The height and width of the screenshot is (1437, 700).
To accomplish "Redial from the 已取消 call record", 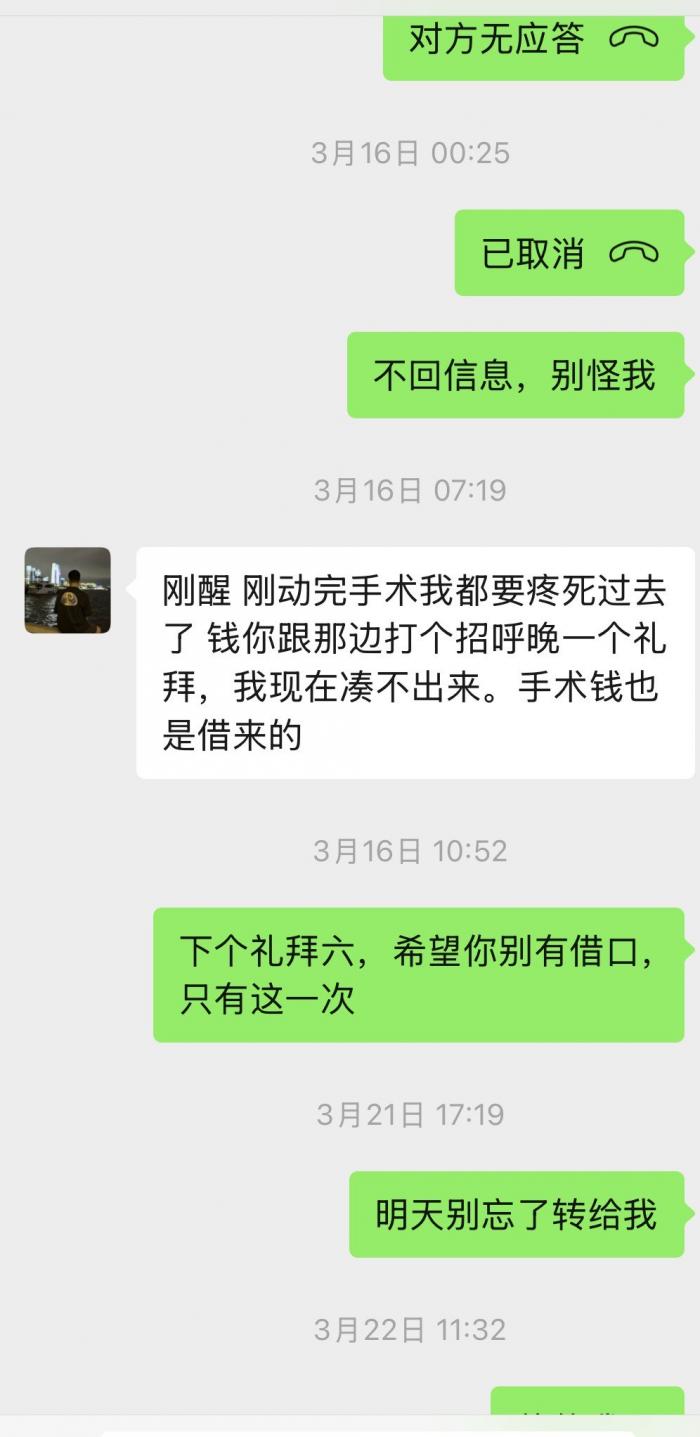I will point(569,253).
